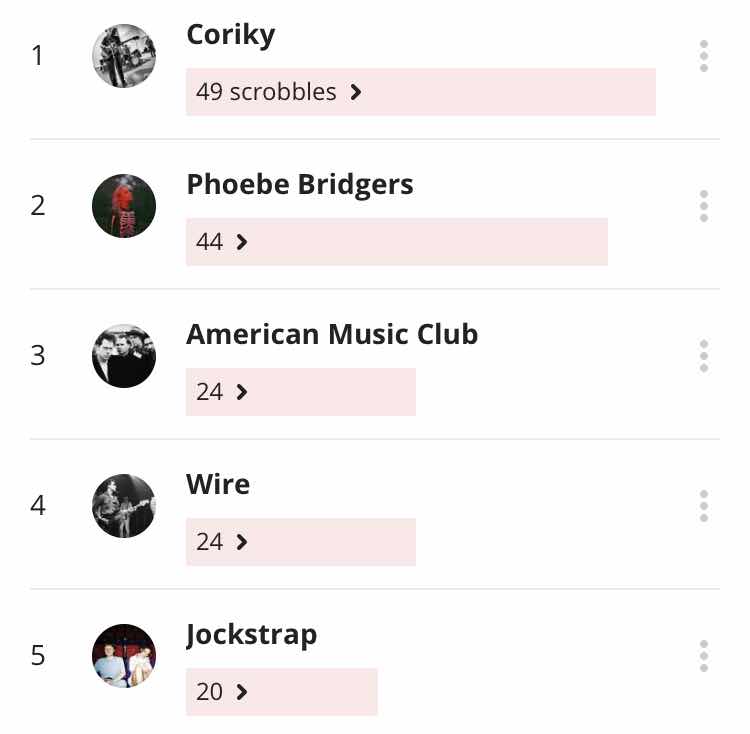Select the Wire avatar image

click(124, 506)
